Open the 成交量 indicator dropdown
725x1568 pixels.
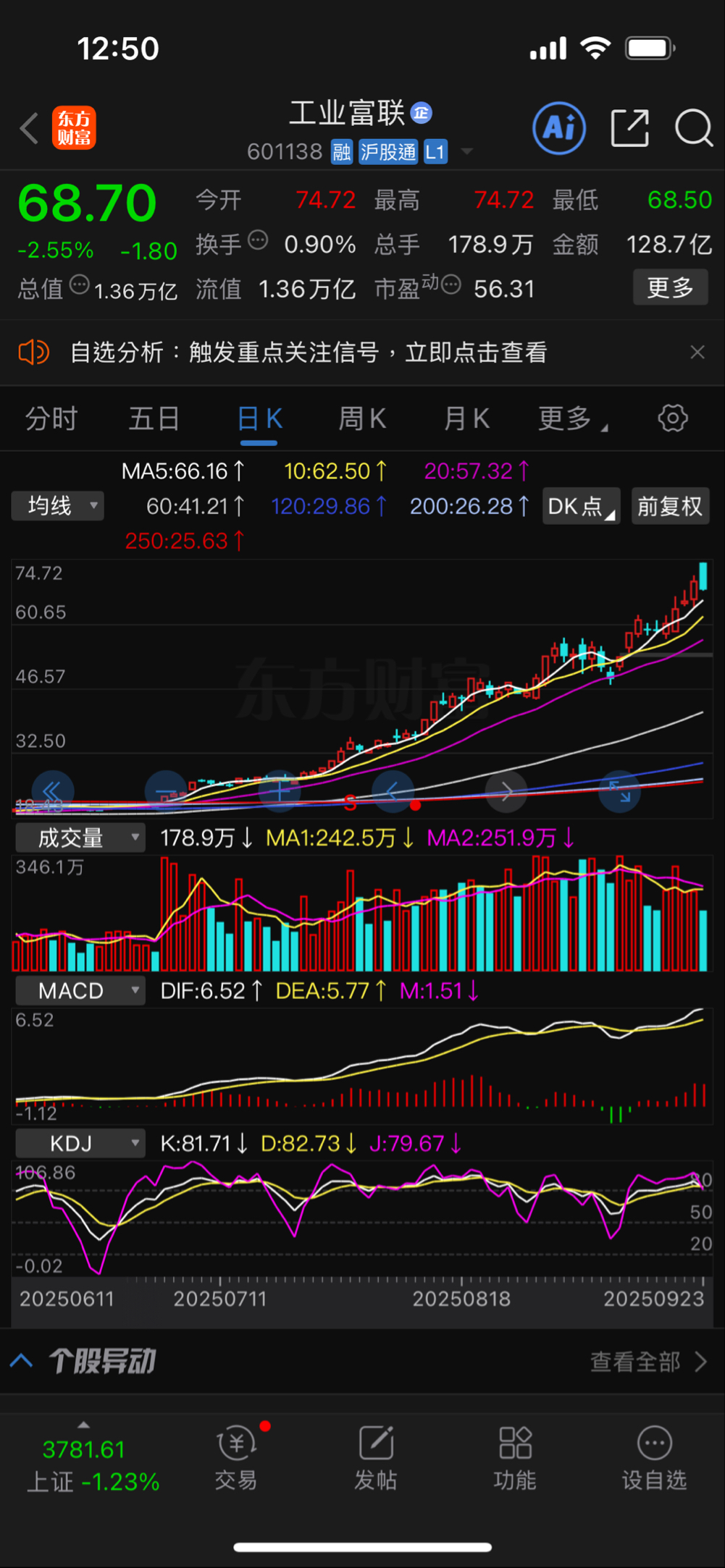80,838
